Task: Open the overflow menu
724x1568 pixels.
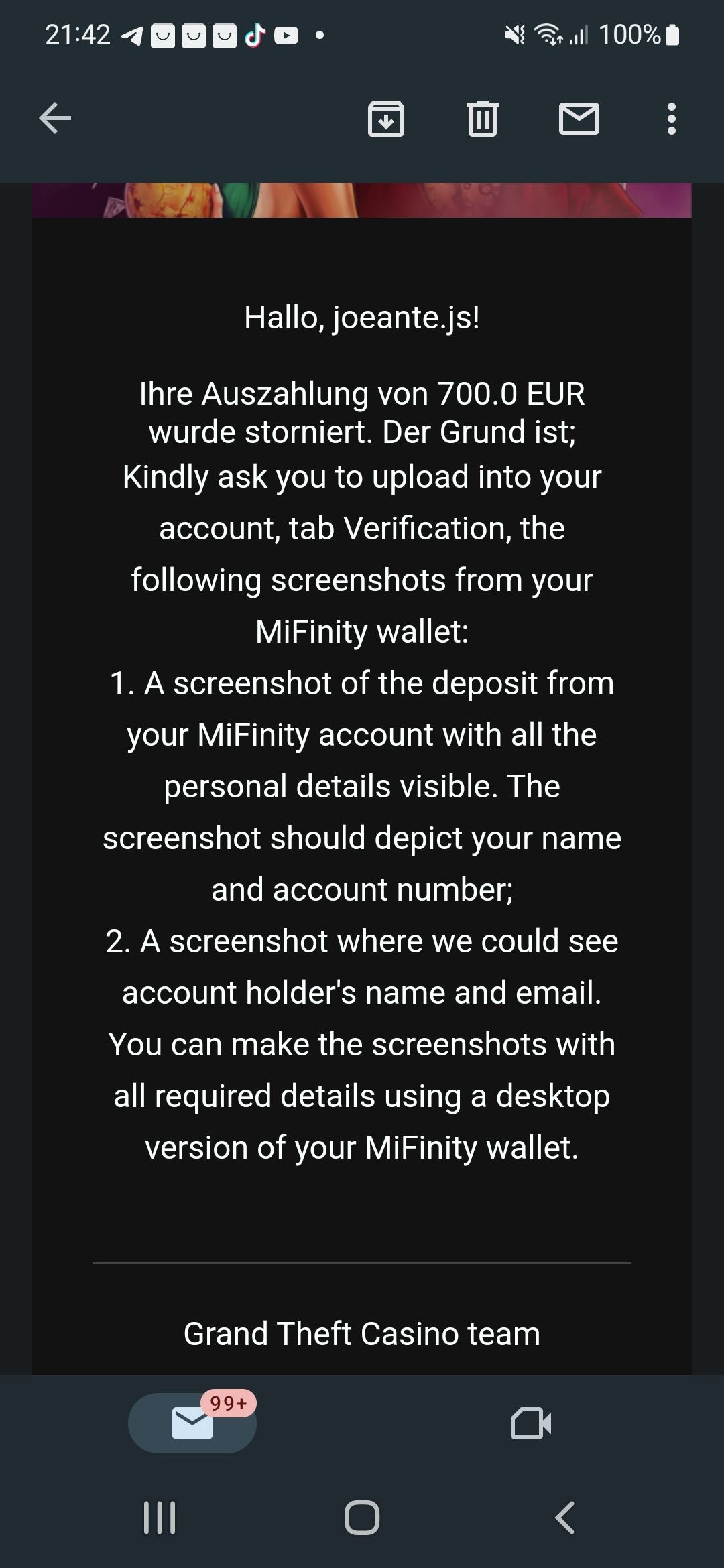Action: coord(671,119)
